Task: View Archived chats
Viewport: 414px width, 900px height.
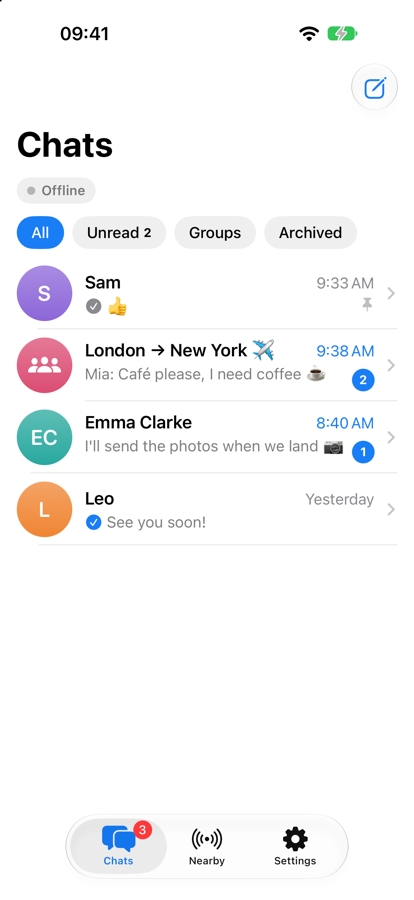Action: [x=310, y=232]
